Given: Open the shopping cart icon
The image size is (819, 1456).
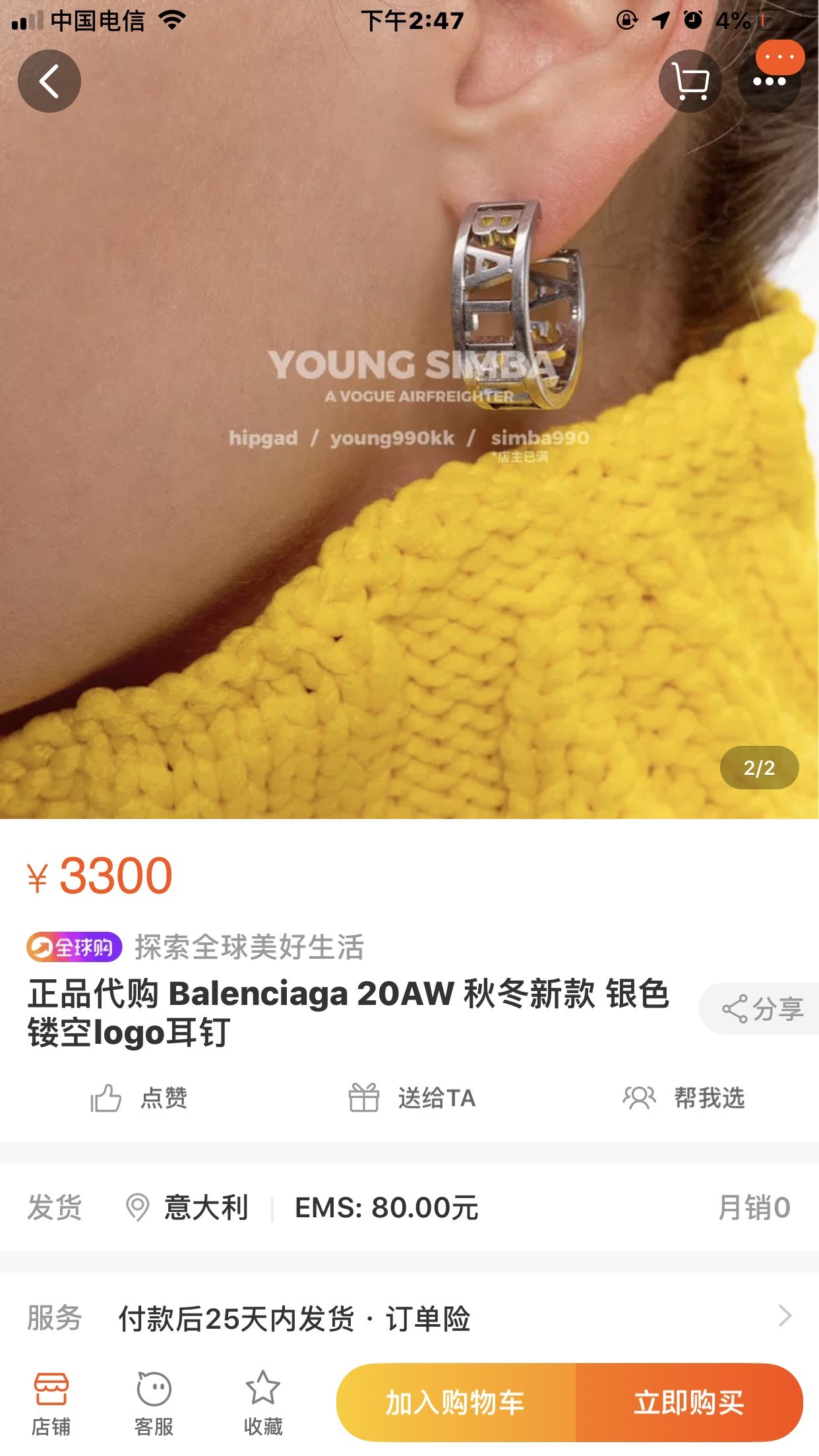Looking at the screenshot, I should tap(690, 81).
